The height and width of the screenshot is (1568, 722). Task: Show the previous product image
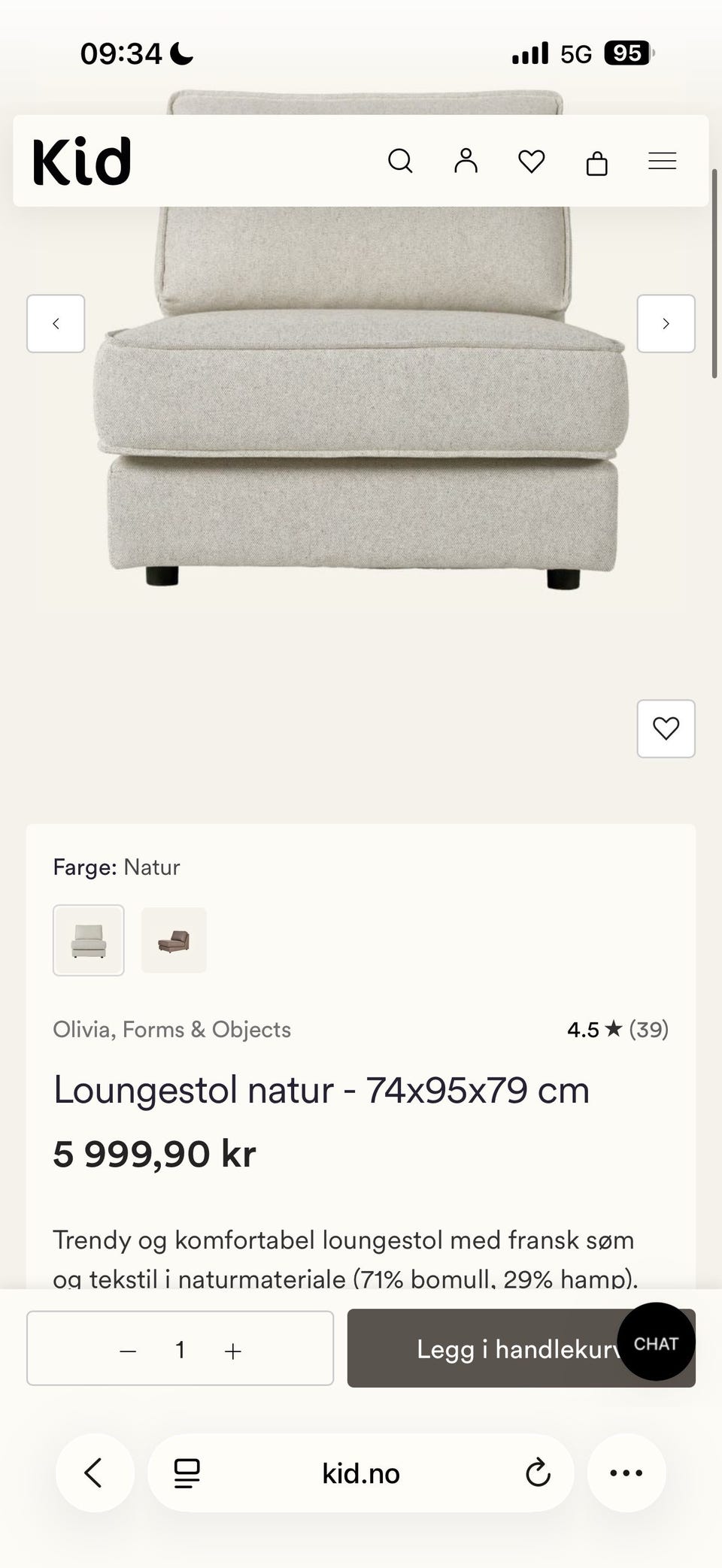point(56,323)
